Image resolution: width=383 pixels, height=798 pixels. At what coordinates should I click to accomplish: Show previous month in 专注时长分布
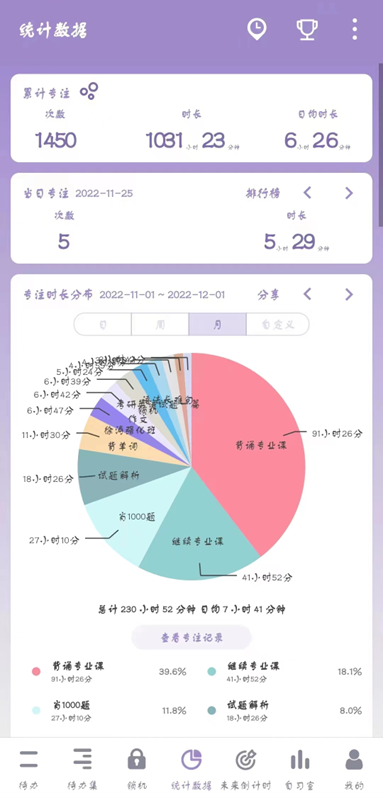pyautogui.click(x=307, y=294)
